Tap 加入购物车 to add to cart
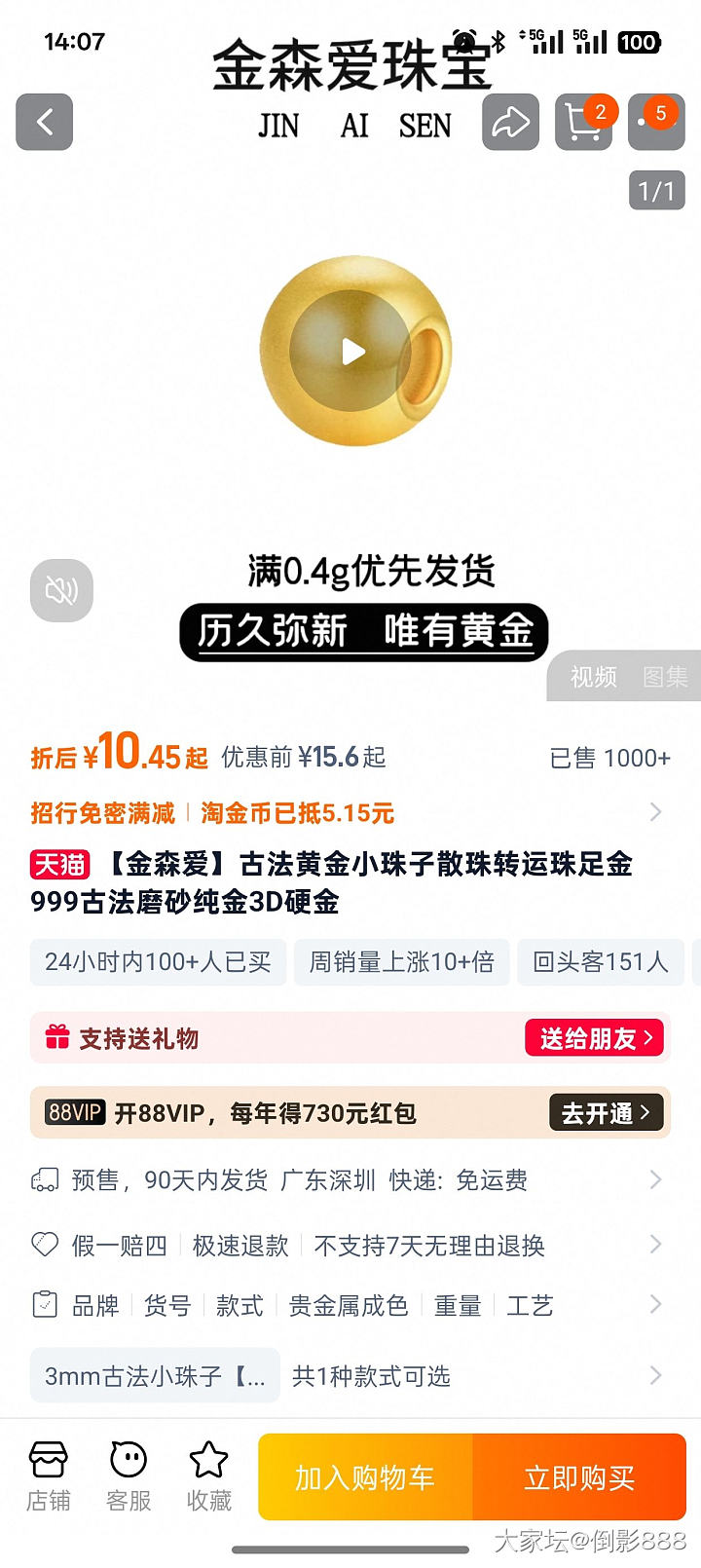 [365, 1477]
